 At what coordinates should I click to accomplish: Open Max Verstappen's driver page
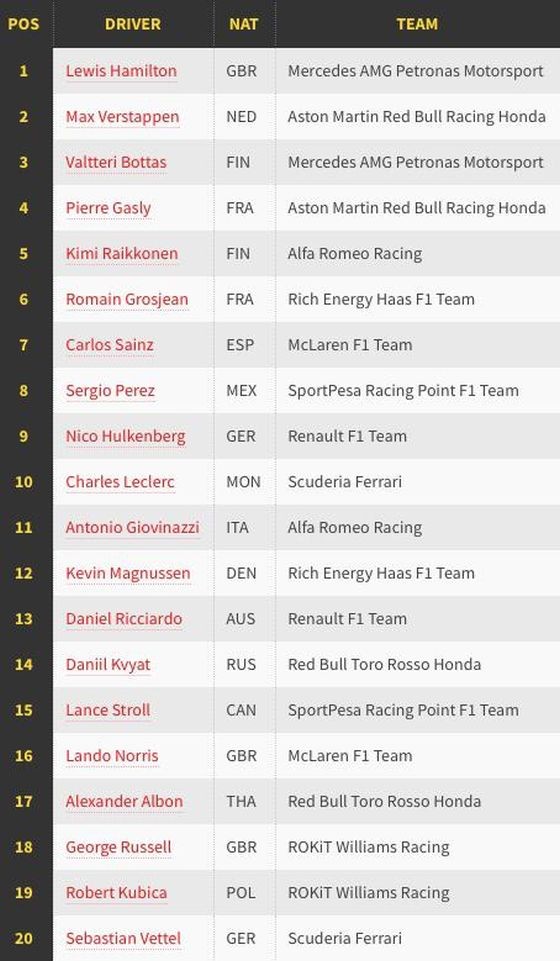(x=123, y=116)
